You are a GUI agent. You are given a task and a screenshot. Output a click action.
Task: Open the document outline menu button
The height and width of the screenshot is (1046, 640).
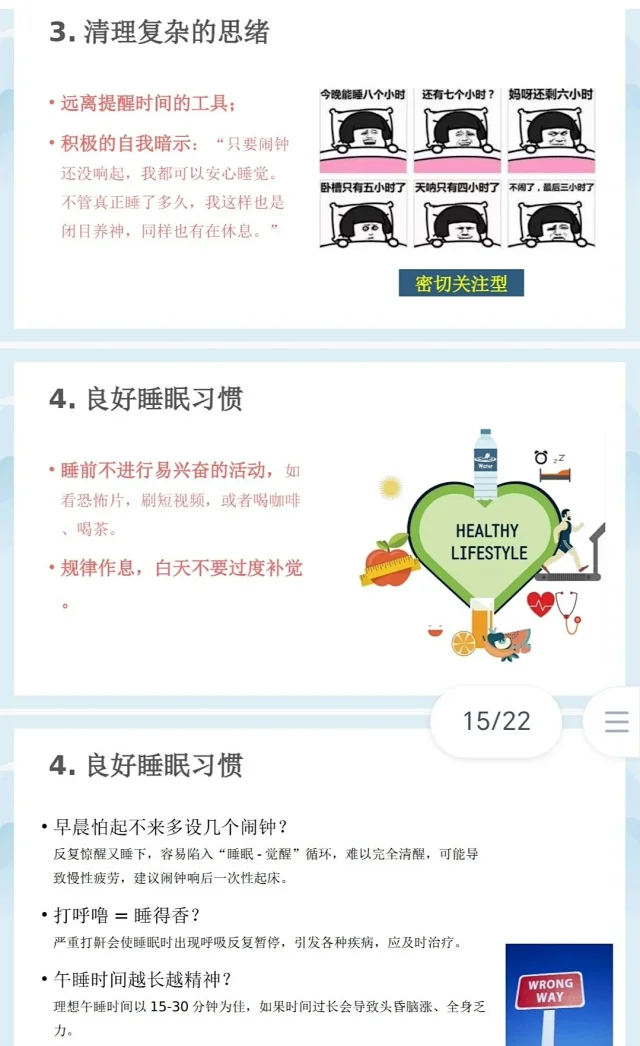click(x=616, y=721)
